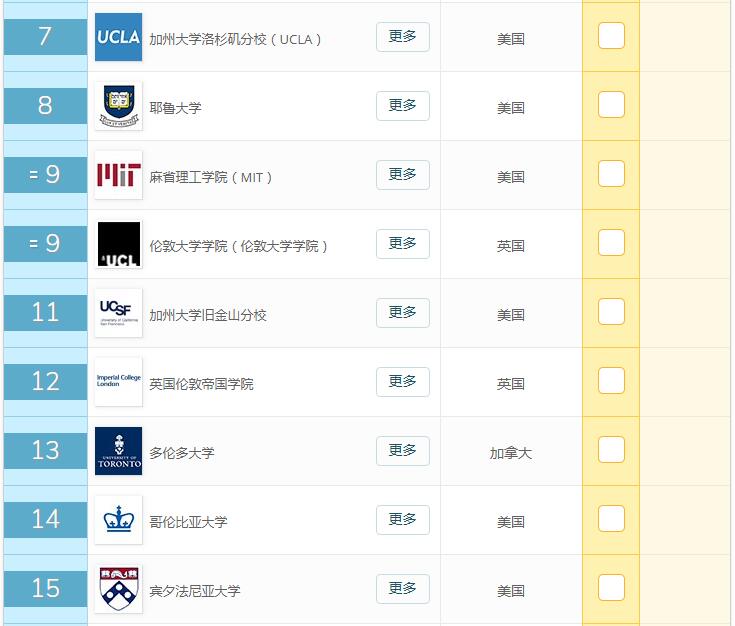This screenshot has width=735, height=626.
Task: Check the 宾夕法尼亚大学 checkbox
Action: 611,588
